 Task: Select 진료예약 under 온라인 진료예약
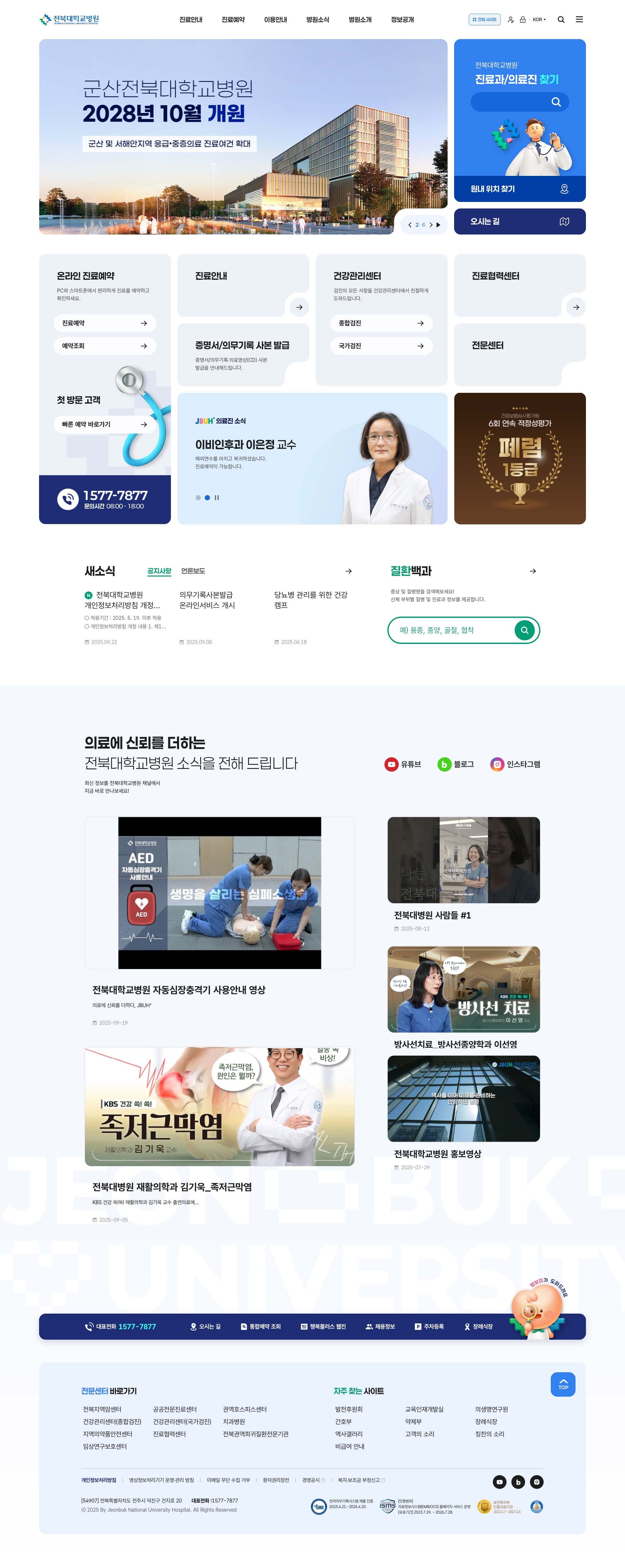coord(104,323)
